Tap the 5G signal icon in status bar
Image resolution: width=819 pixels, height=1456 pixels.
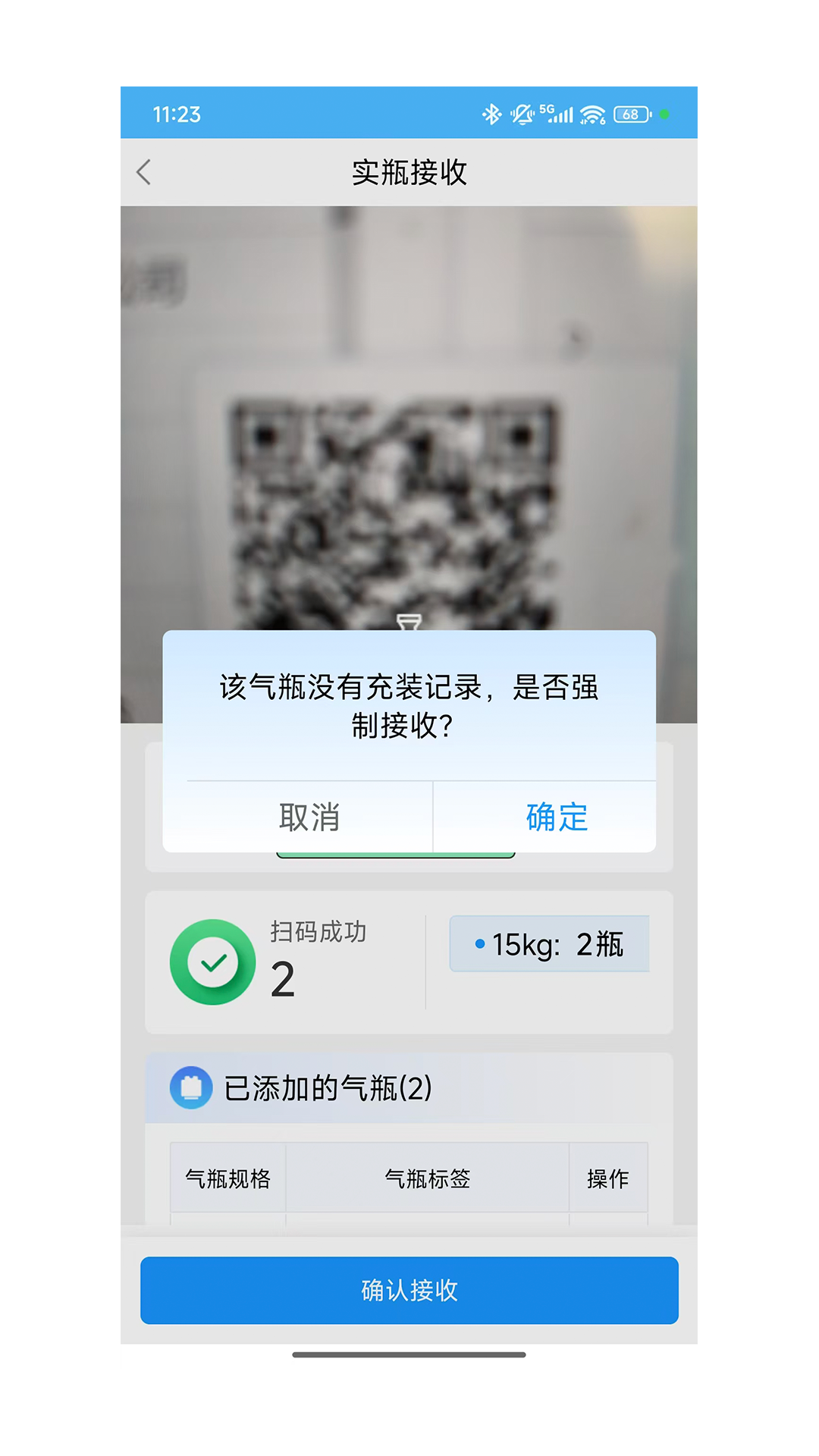coord(556,114)
